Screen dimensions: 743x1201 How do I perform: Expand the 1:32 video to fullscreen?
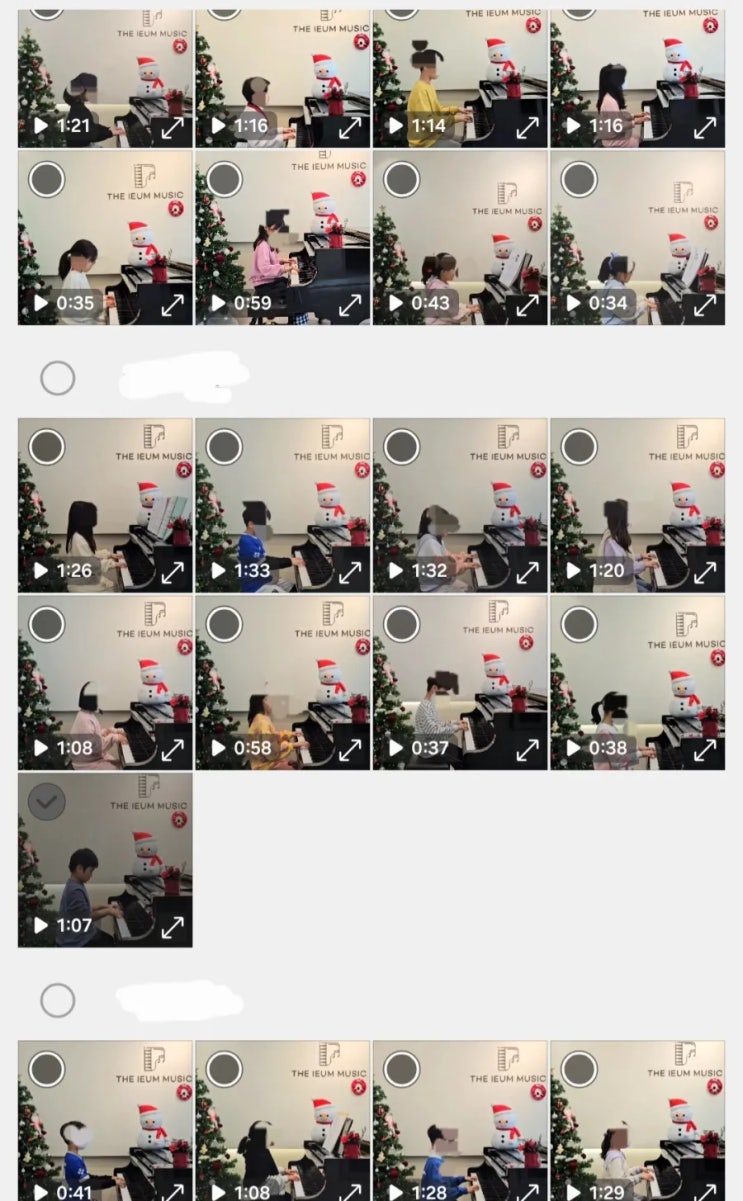[527, 572]
